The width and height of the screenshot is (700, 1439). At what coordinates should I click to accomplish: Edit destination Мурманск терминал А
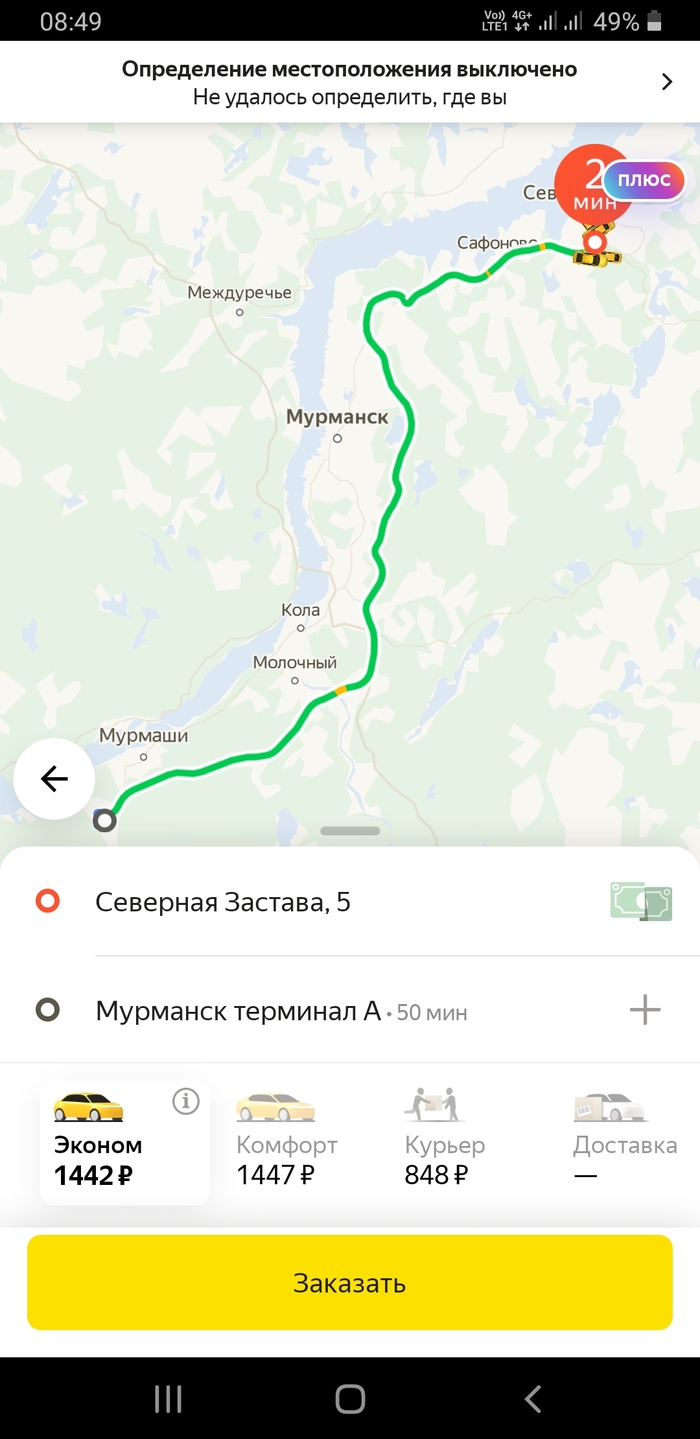(x=238, y=1011)
